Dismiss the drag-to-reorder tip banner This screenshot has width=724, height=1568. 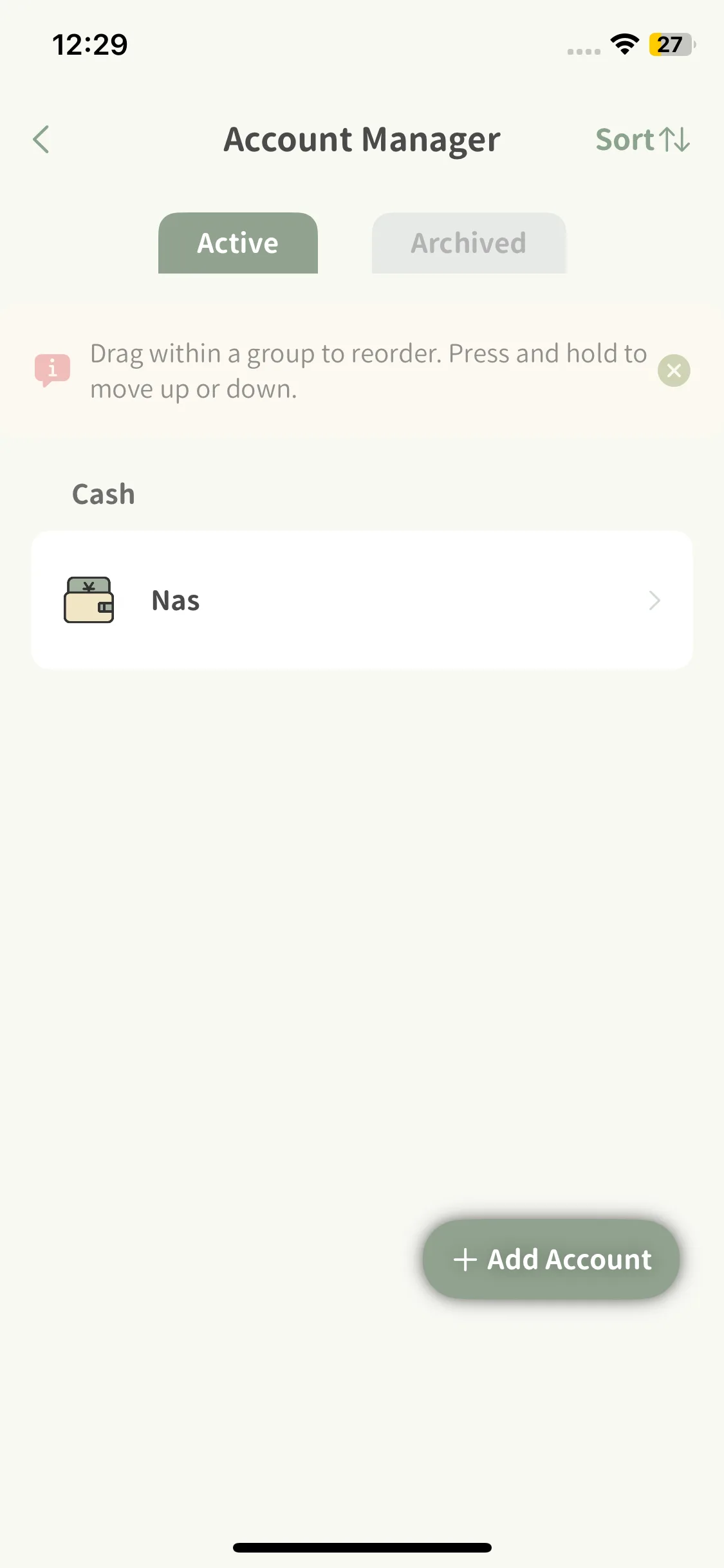[673, 371]
